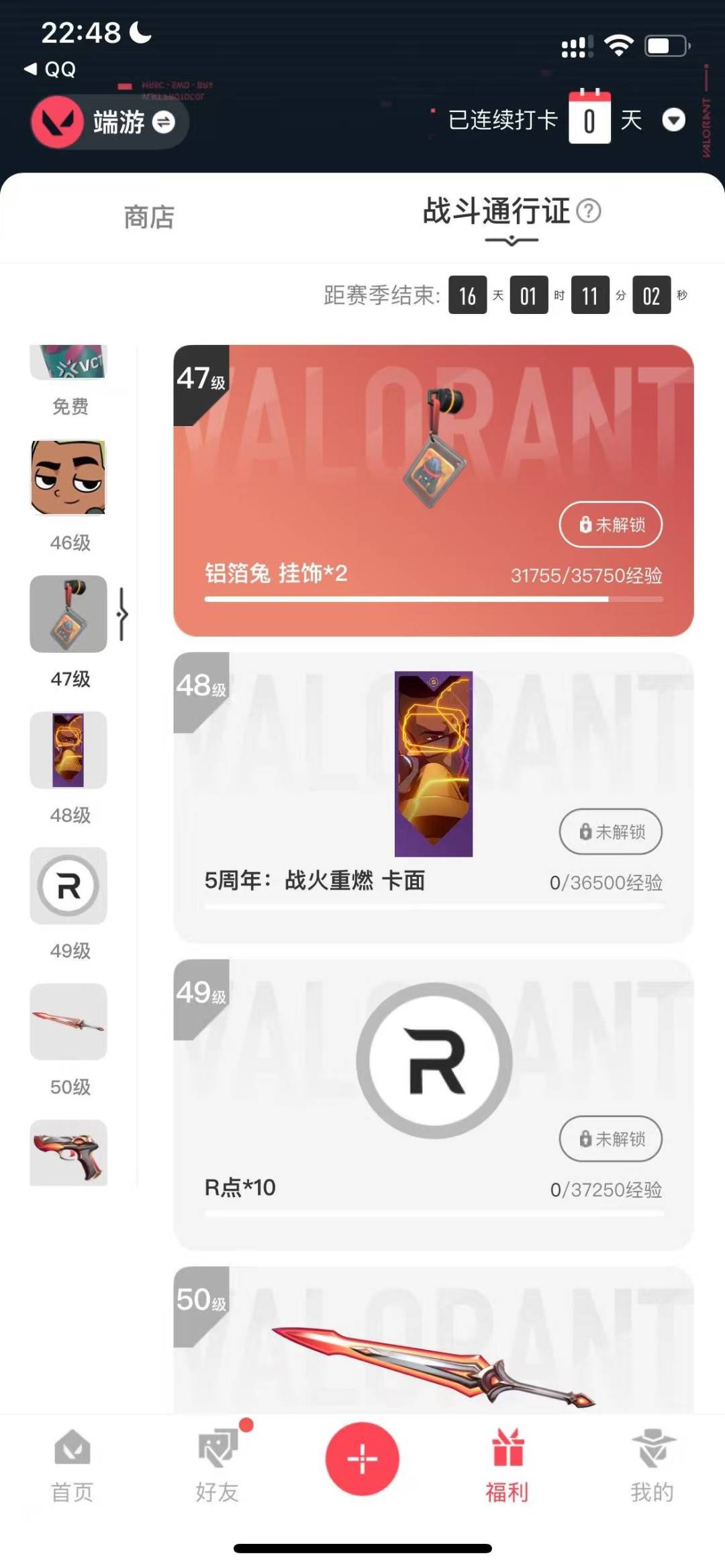725x1568 pixels.
Task: Switch to the 商店 tab
Action: (149, 217)
